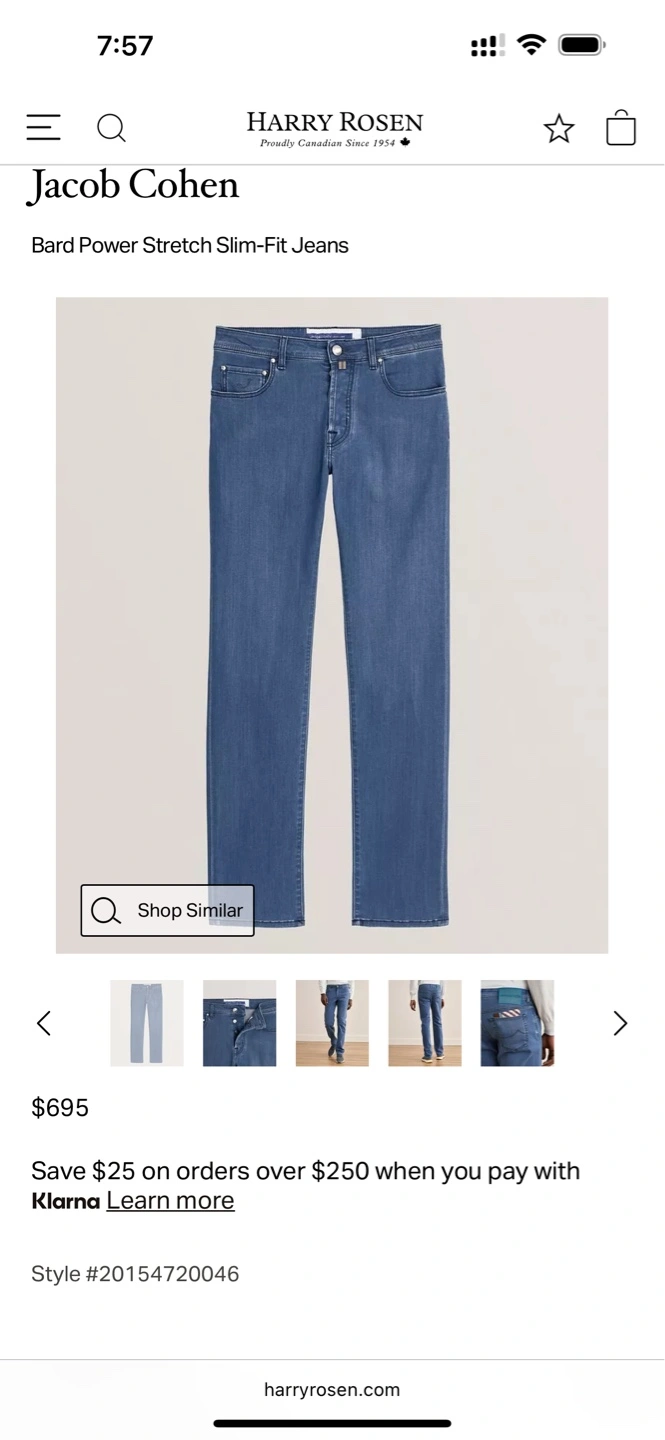Select the first thumbnail of the flat jeans

(x=147, y=1023)
